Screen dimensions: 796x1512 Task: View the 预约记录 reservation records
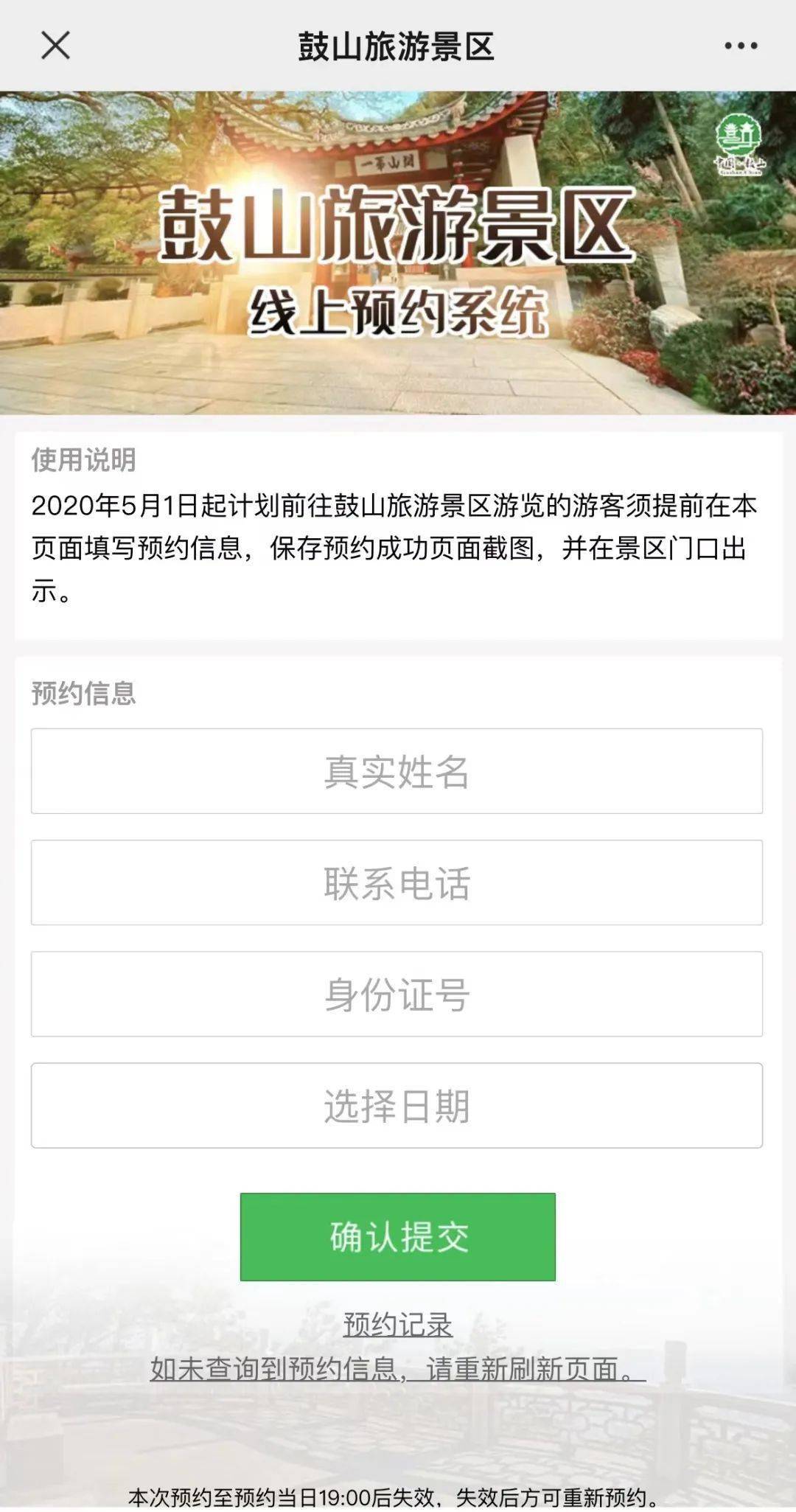[x=397, y=1325]
